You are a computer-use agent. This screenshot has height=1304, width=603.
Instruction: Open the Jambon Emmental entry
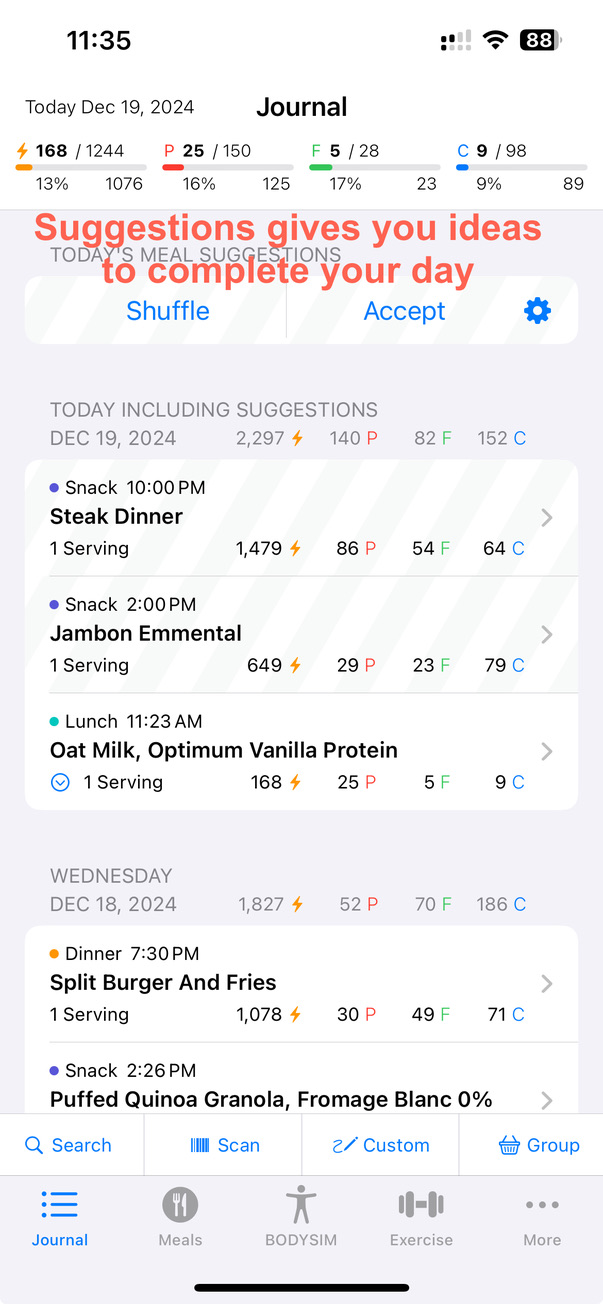pyautogui.click(x=301, y=635)
